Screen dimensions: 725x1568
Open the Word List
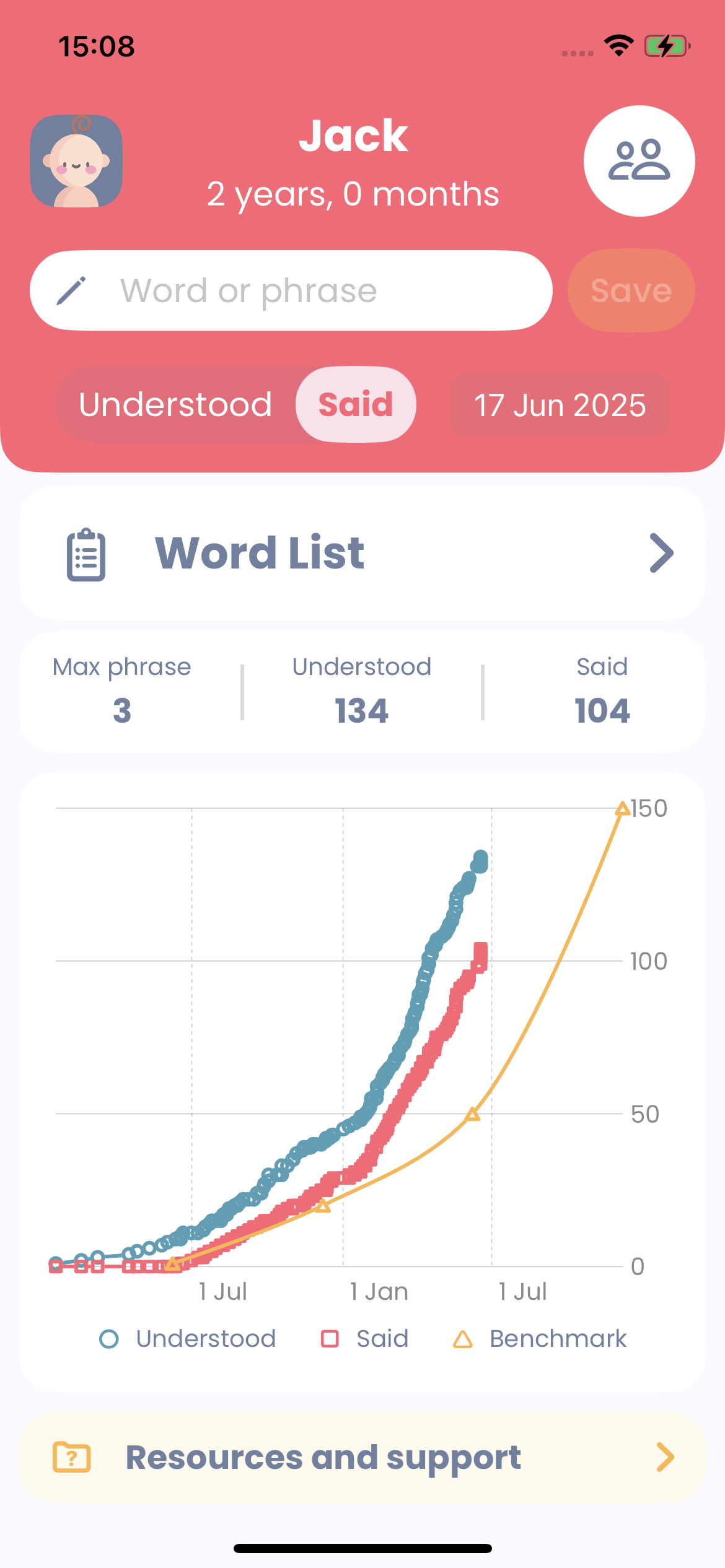click(362, 553)
